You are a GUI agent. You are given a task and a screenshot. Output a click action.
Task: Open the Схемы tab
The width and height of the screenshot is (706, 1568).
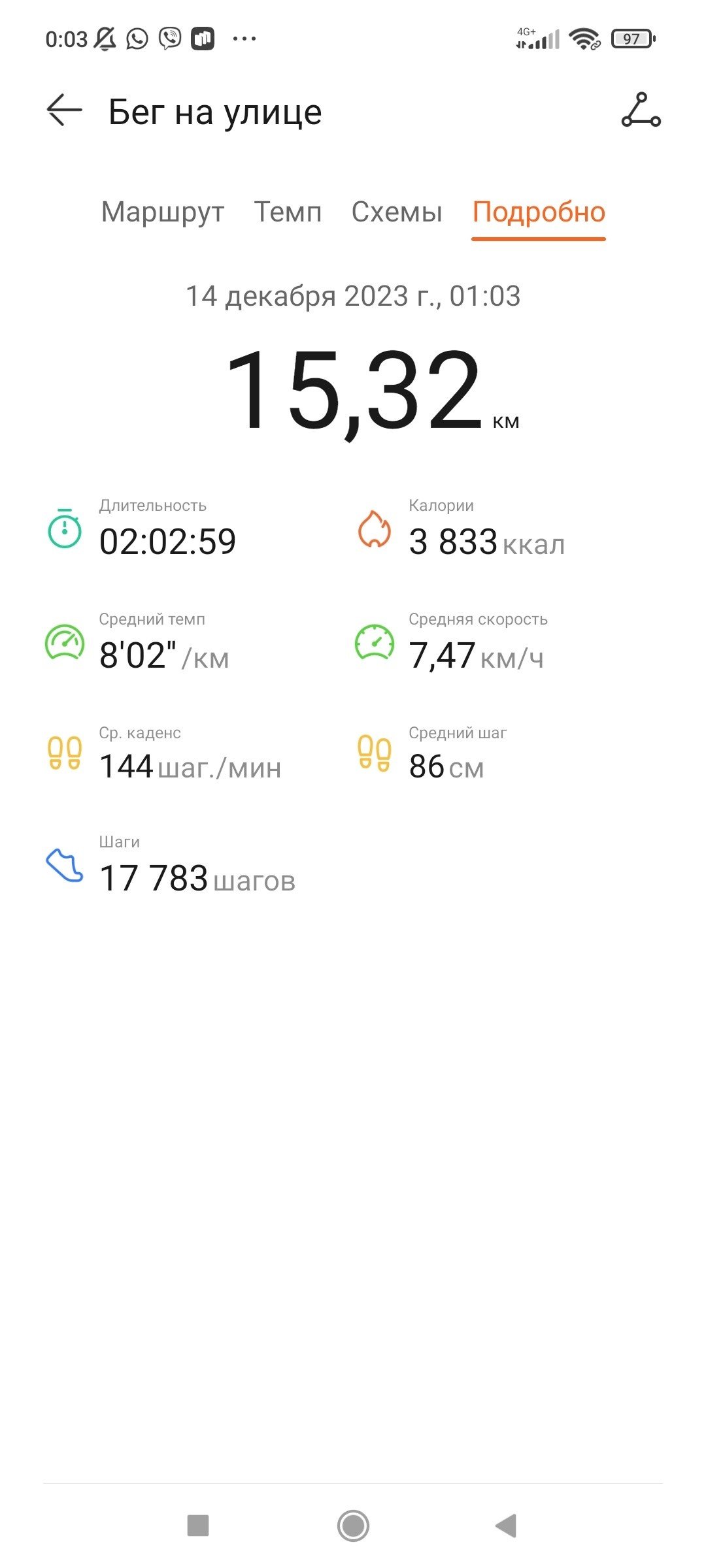(397, 212)
